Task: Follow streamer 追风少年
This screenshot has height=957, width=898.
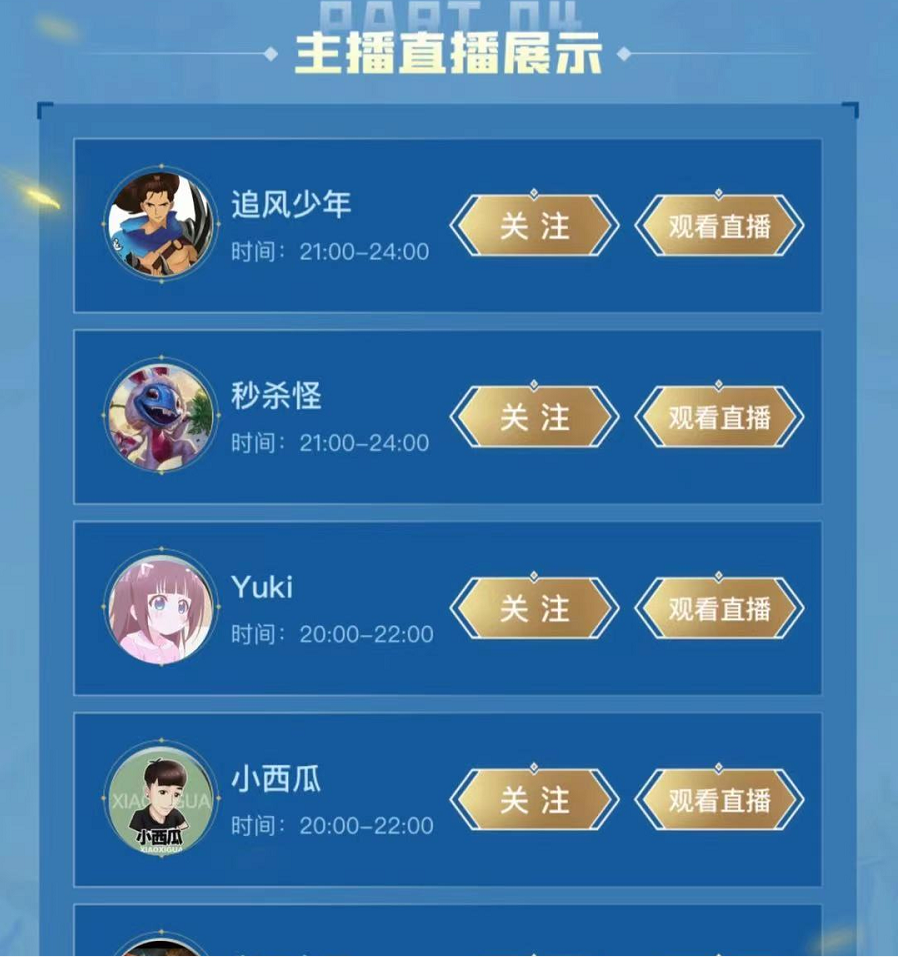Action: point(534,226)
